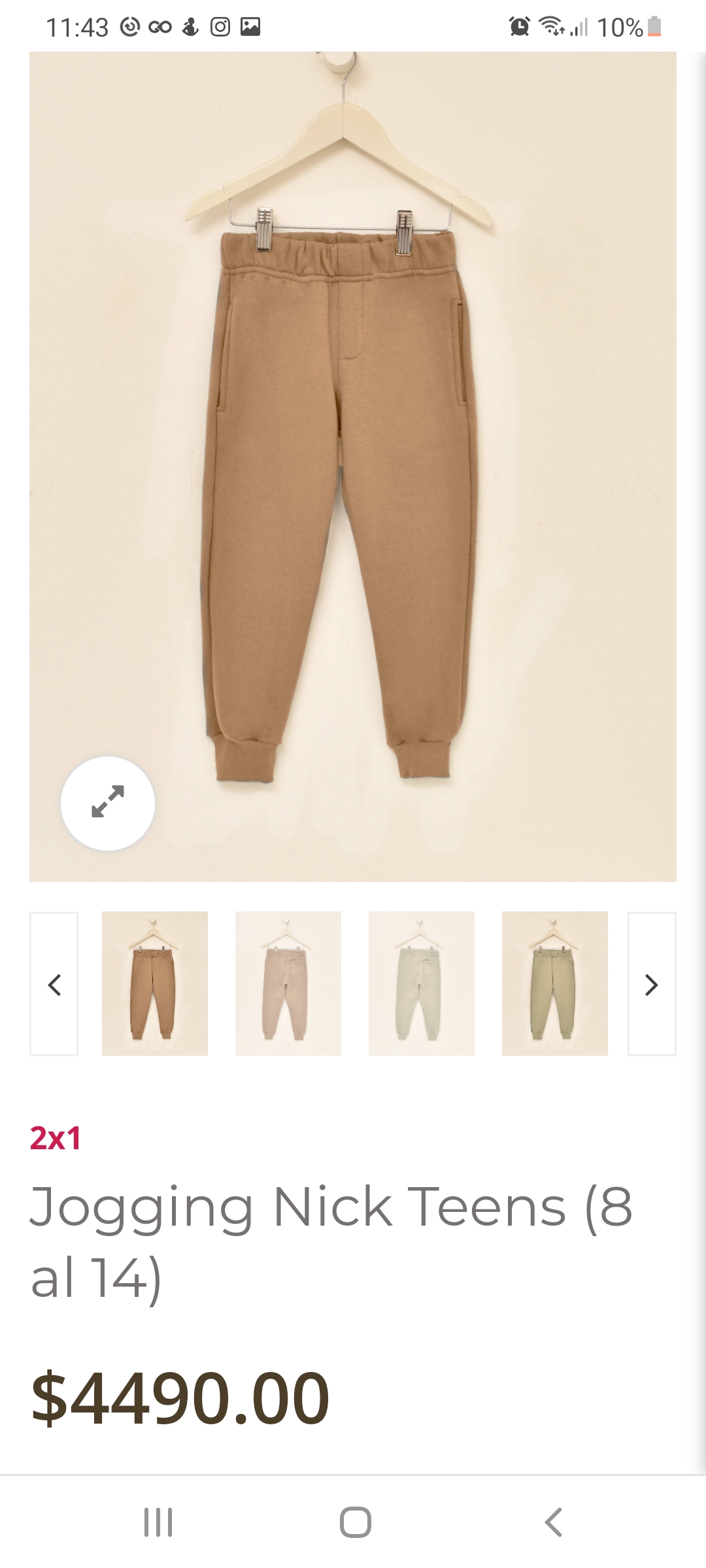Go back using the system back button
This screenshot has height=1568, width=706.
[553, 1522]
